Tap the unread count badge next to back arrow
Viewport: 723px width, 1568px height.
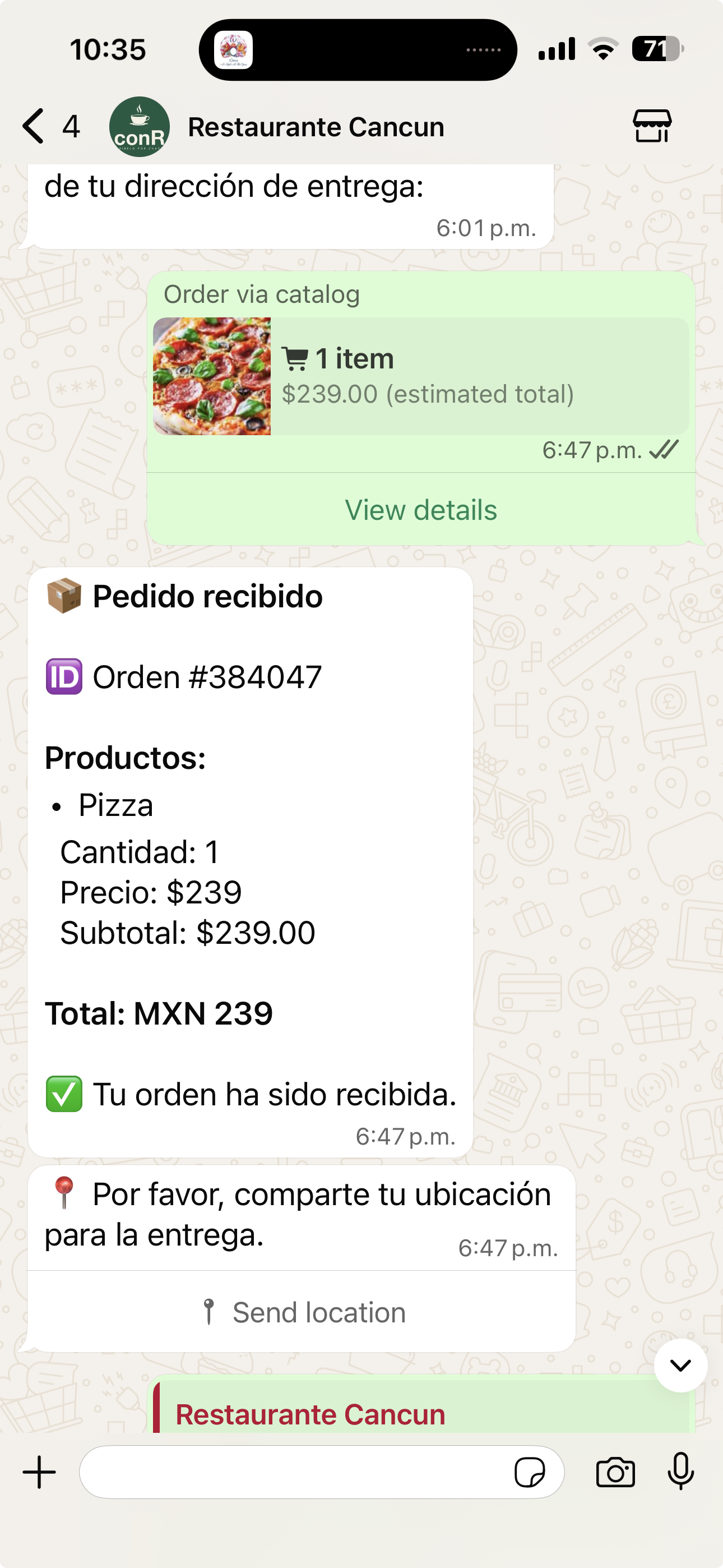click(71, 126)
